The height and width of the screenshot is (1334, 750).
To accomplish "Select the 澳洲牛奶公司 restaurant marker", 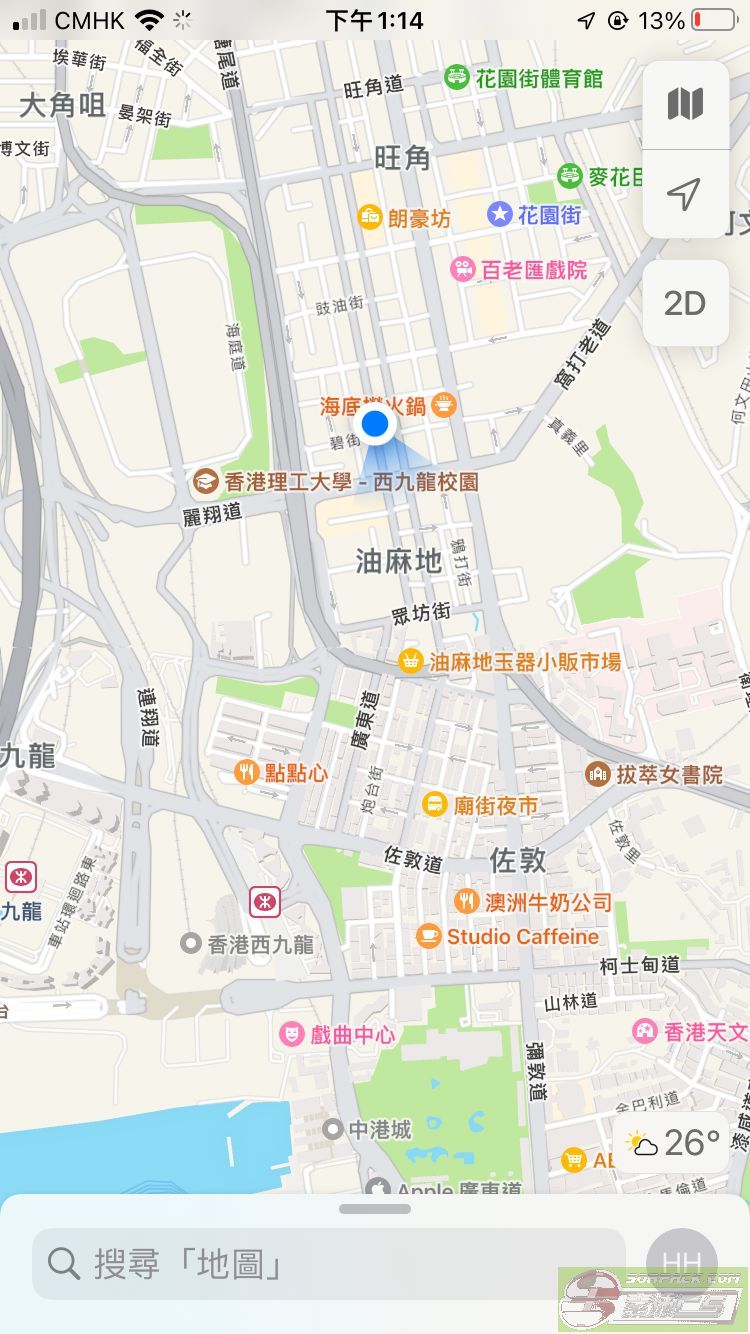I will pyautogui.click(x=466, y=901).
